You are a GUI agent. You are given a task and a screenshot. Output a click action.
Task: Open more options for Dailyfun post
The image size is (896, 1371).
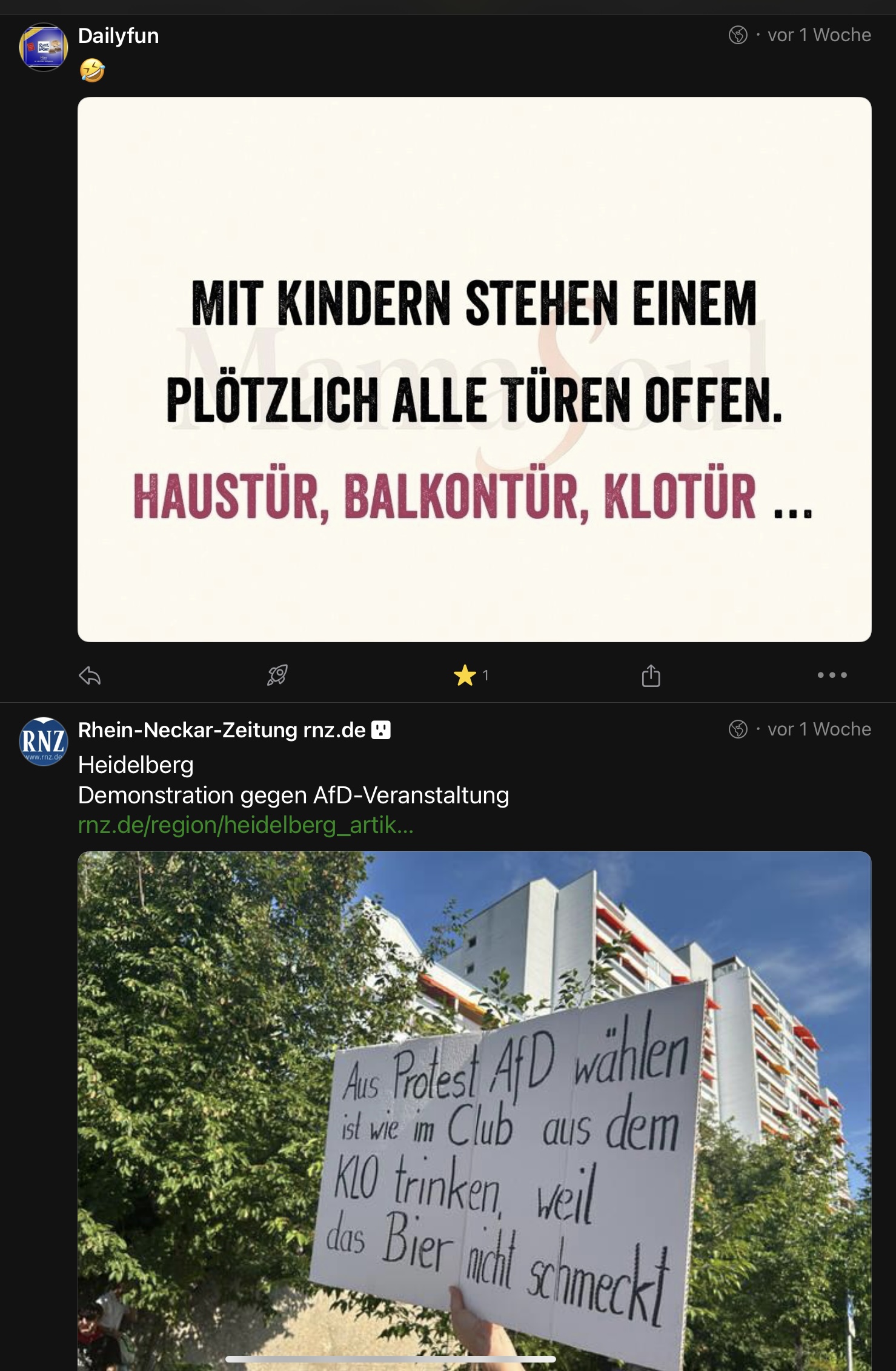pyautogui.click(x=832, y=675)
